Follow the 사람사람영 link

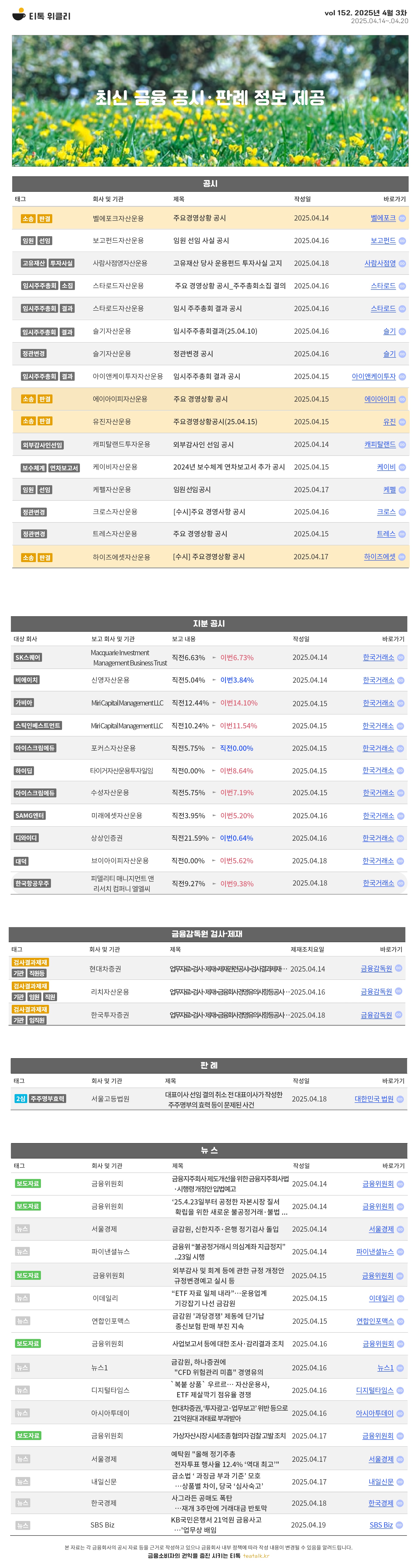[x=380, y=263]
